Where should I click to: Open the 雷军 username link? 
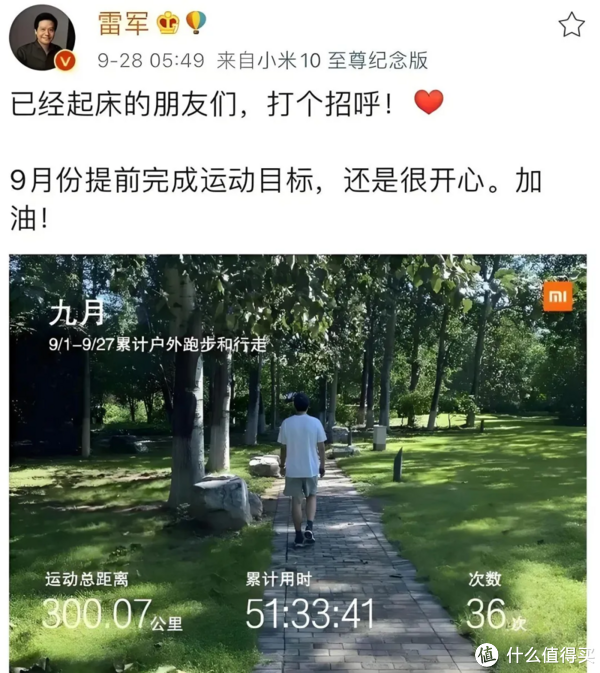pos(122,23)
